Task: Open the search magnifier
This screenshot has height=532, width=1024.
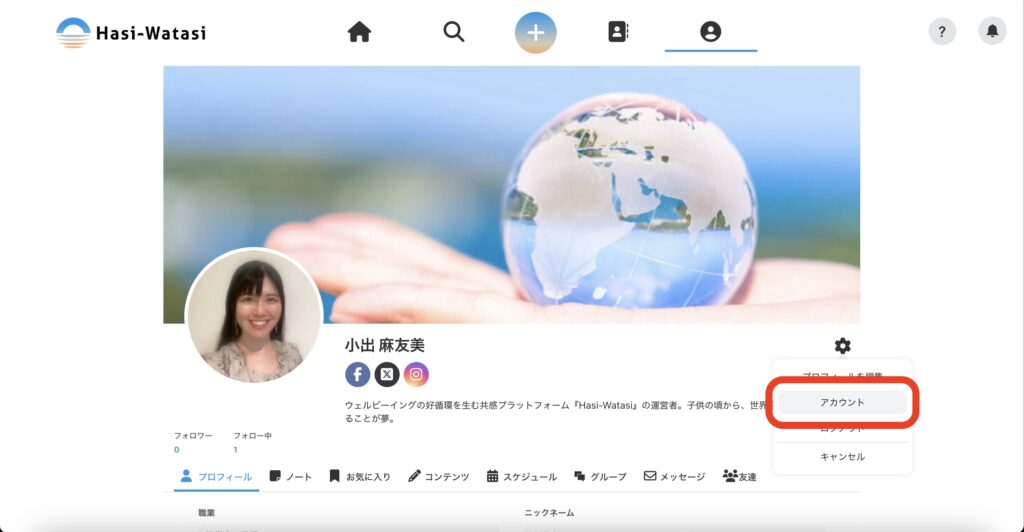Action: click(x=454, y=32)
